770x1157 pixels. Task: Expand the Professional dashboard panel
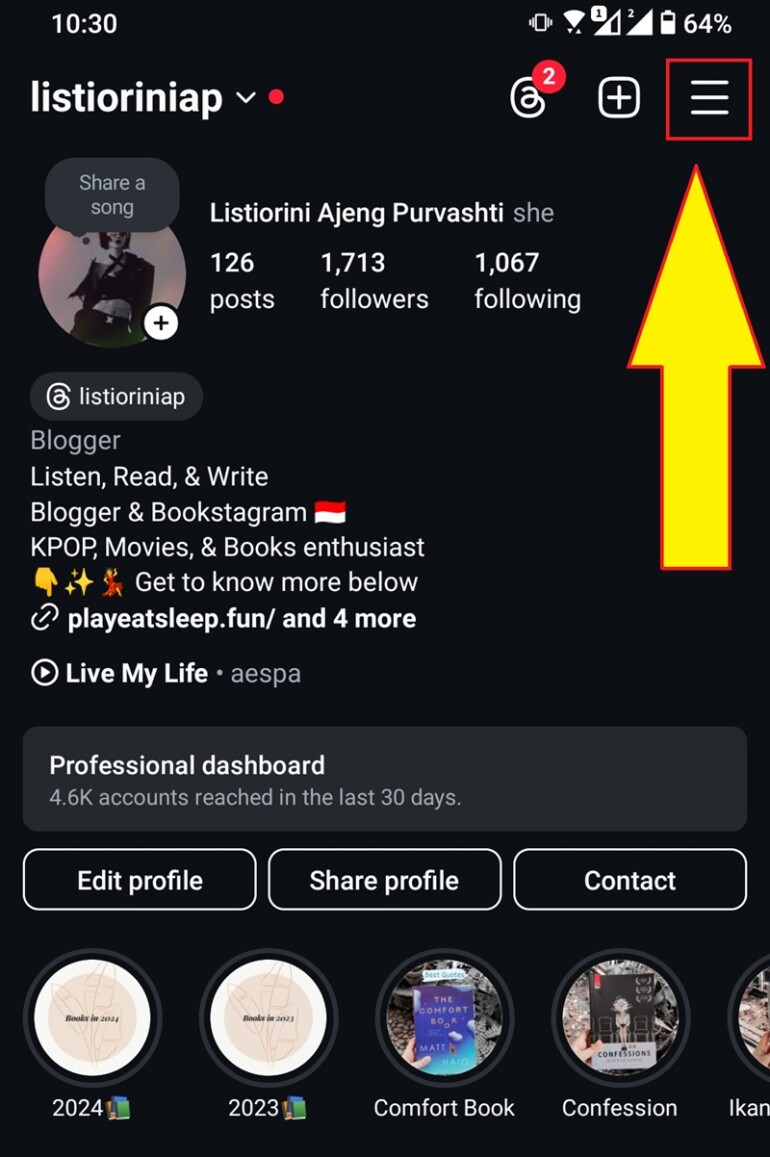(385, 780)
